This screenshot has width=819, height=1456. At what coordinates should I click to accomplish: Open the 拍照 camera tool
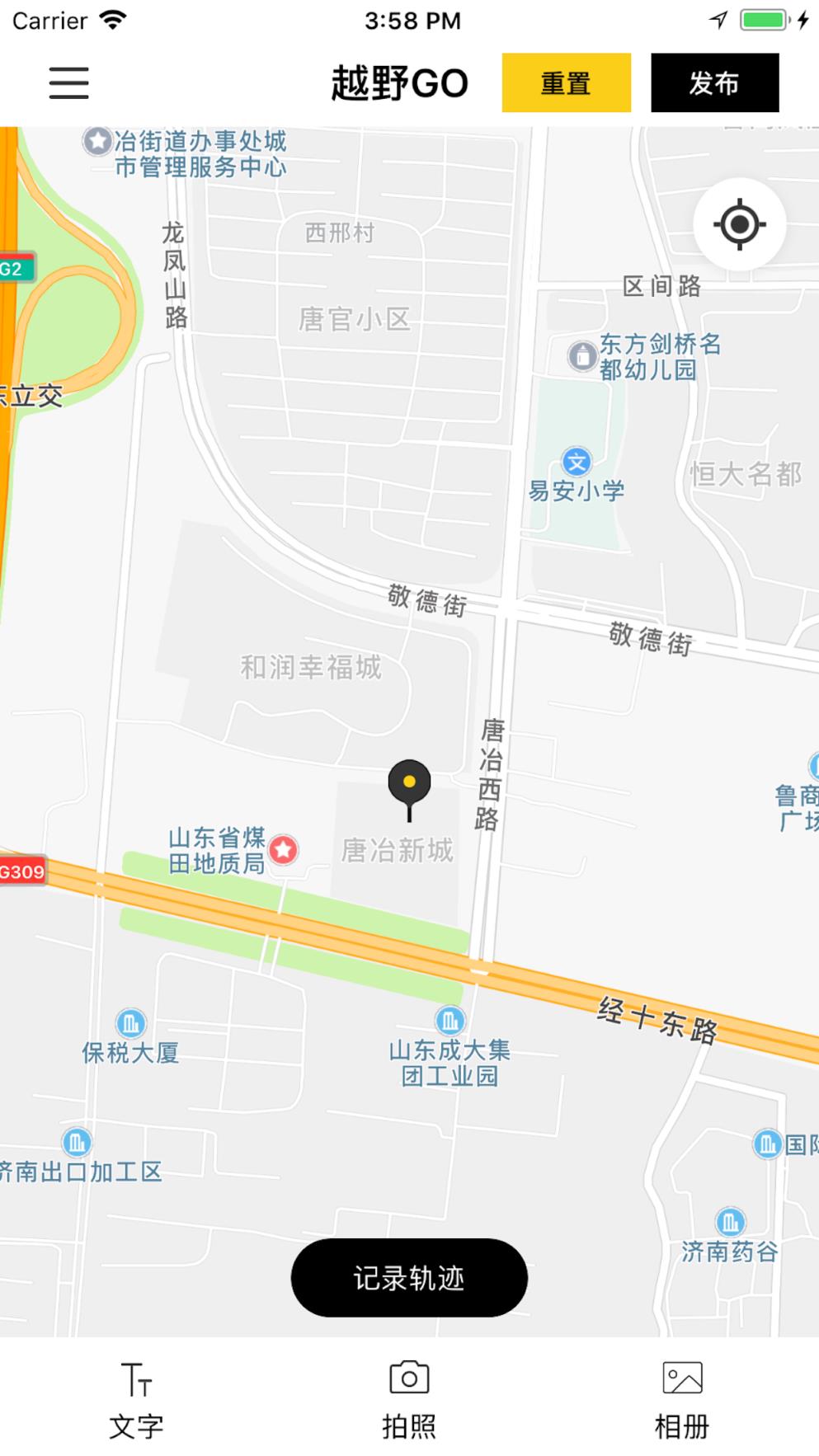tap(409, 1395)
